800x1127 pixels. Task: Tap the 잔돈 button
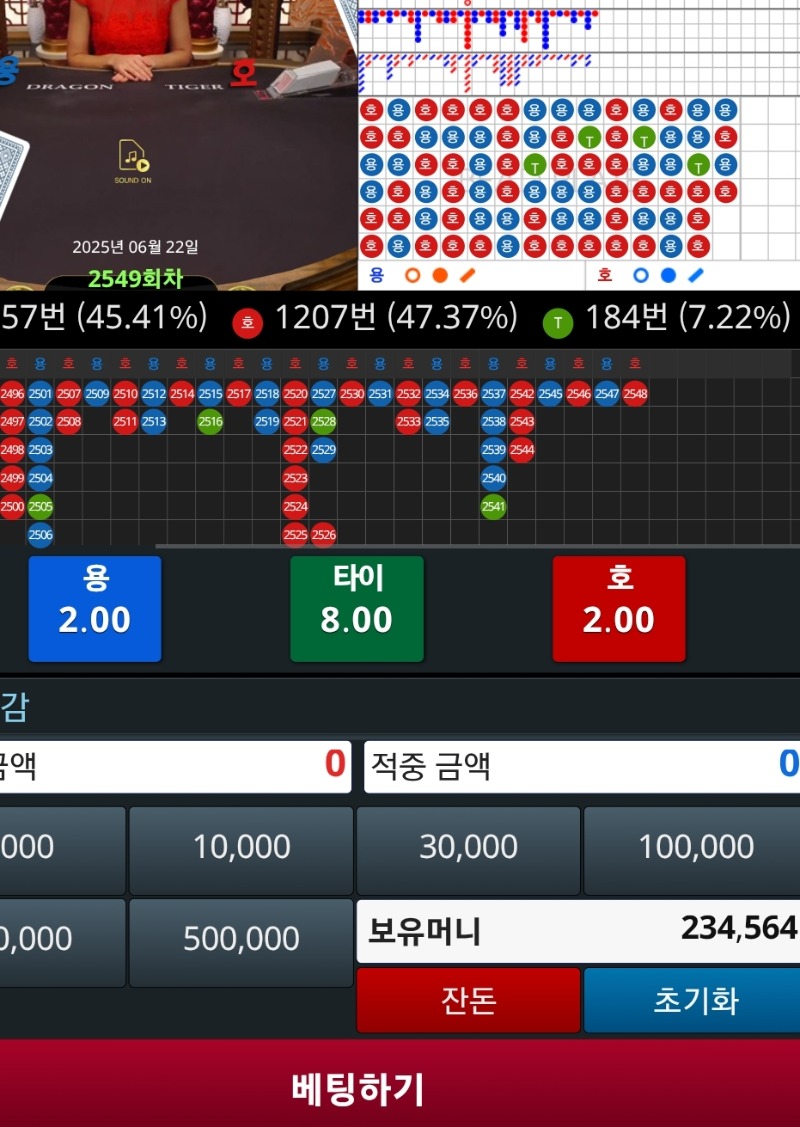[x=468, y=999]
